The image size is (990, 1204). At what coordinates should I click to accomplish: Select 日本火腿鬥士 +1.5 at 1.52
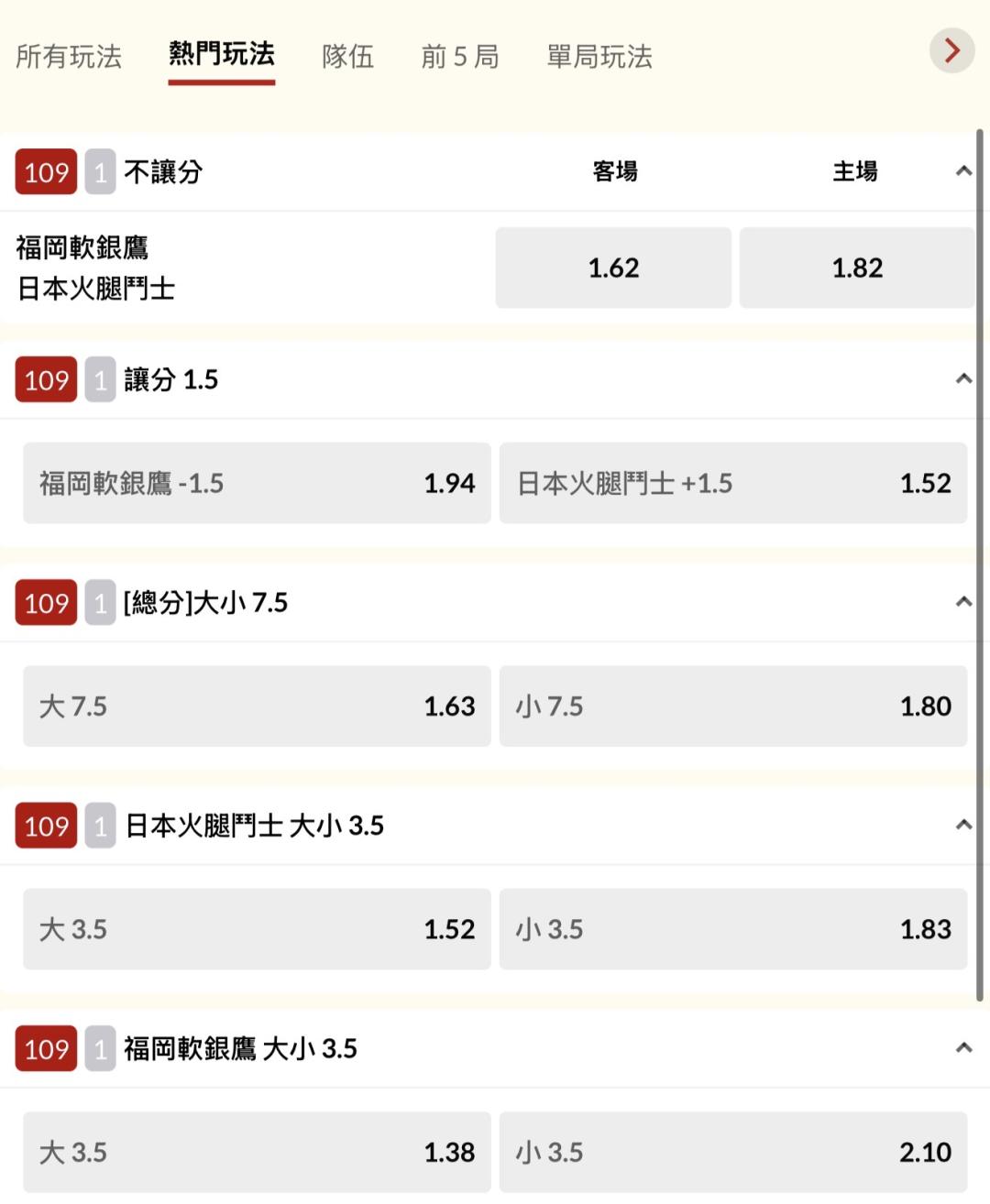pos(733,483)
